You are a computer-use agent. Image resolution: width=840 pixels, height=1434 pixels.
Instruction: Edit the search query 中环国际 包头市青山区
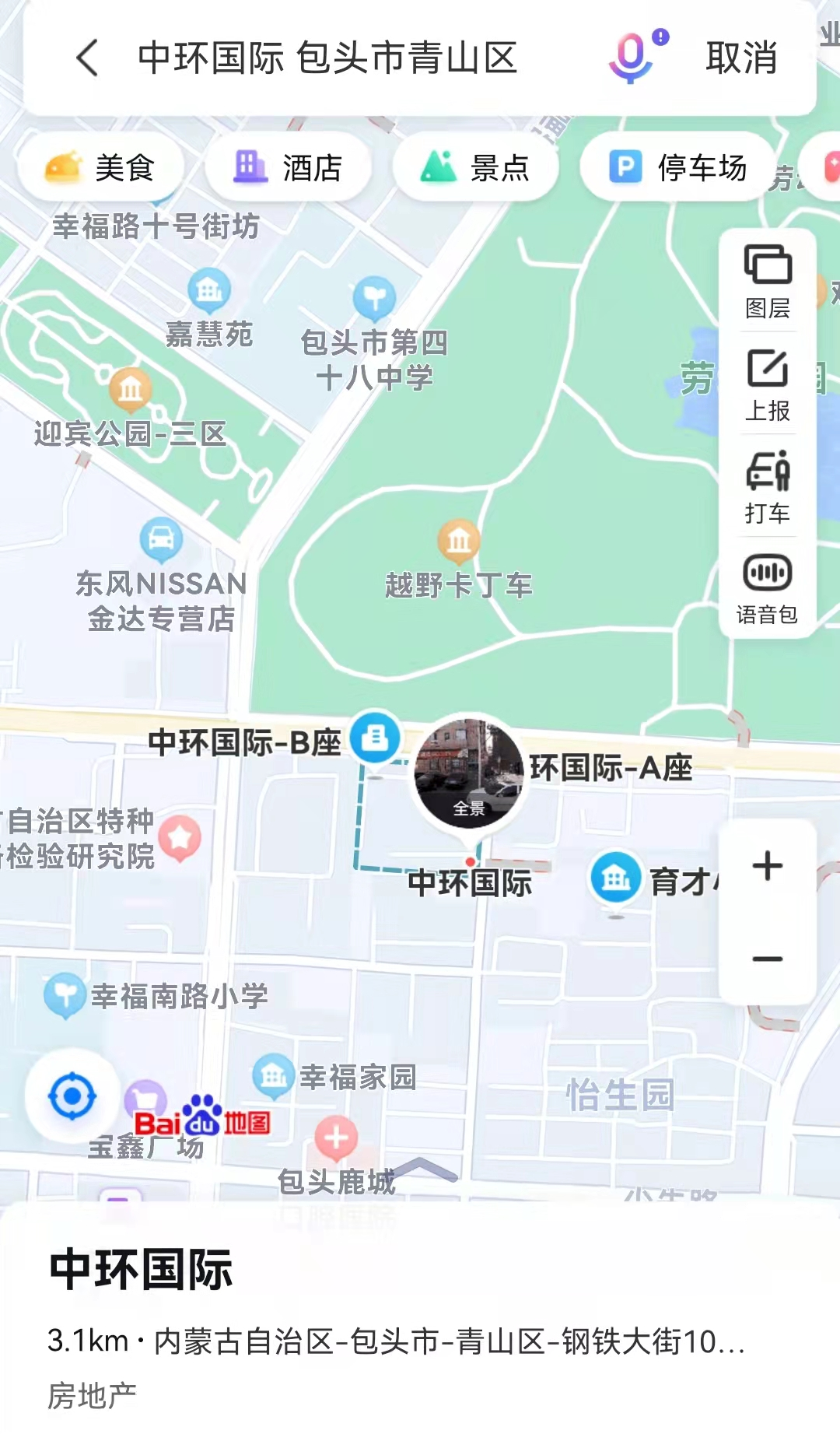click(327, 58)
